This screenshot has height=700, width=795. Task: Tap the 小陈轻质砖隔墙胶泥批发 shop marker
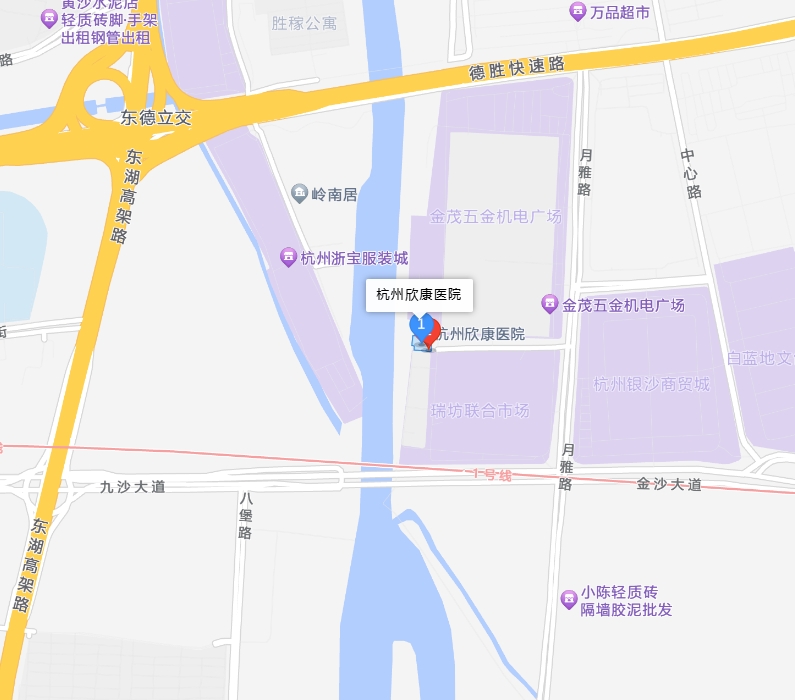(x=568, y=600)
